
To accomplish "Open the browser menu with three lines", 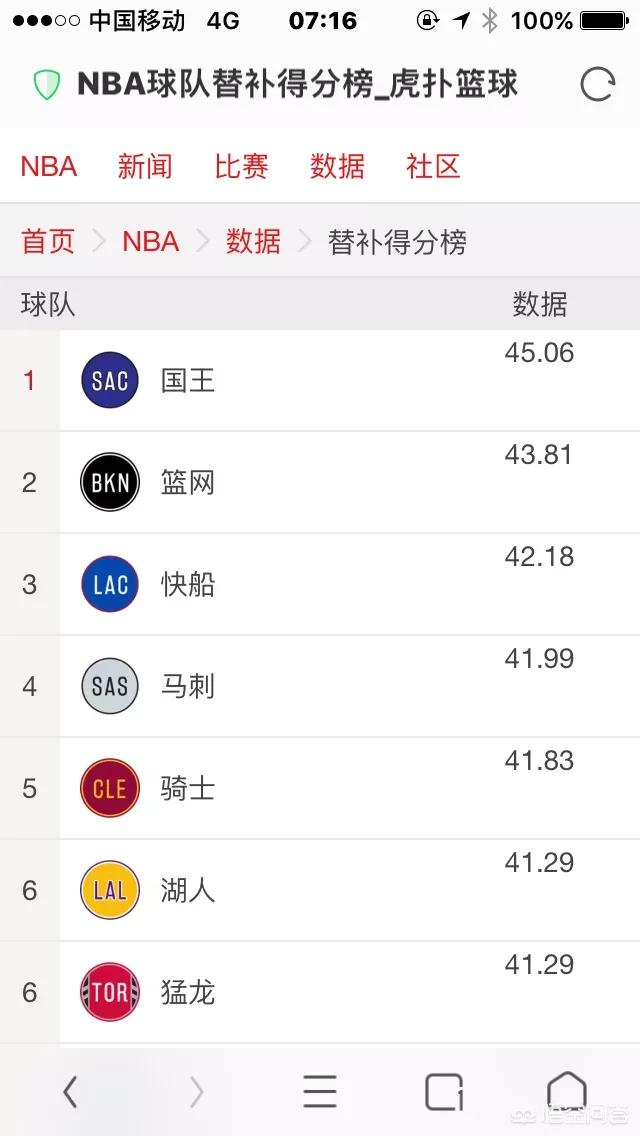I will (320, 1091).
